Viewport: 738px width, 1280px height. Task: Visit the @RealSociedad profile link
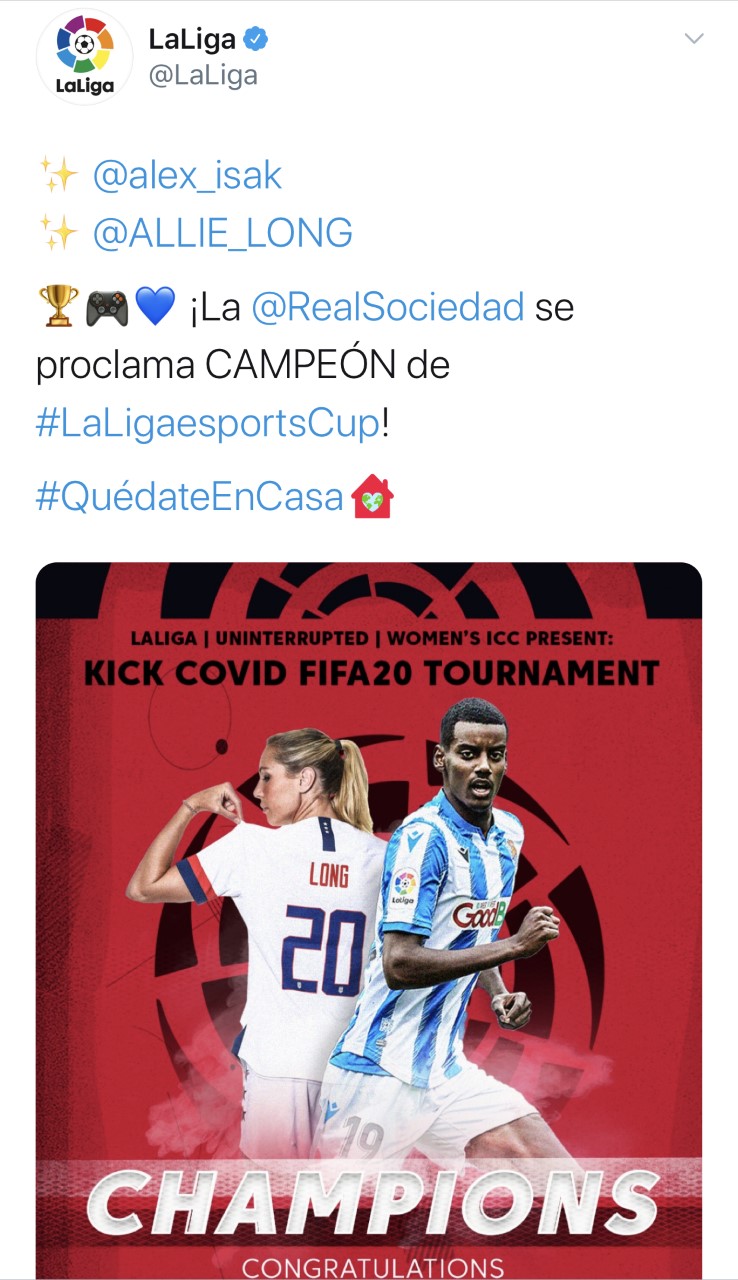[x=388, y=307]
